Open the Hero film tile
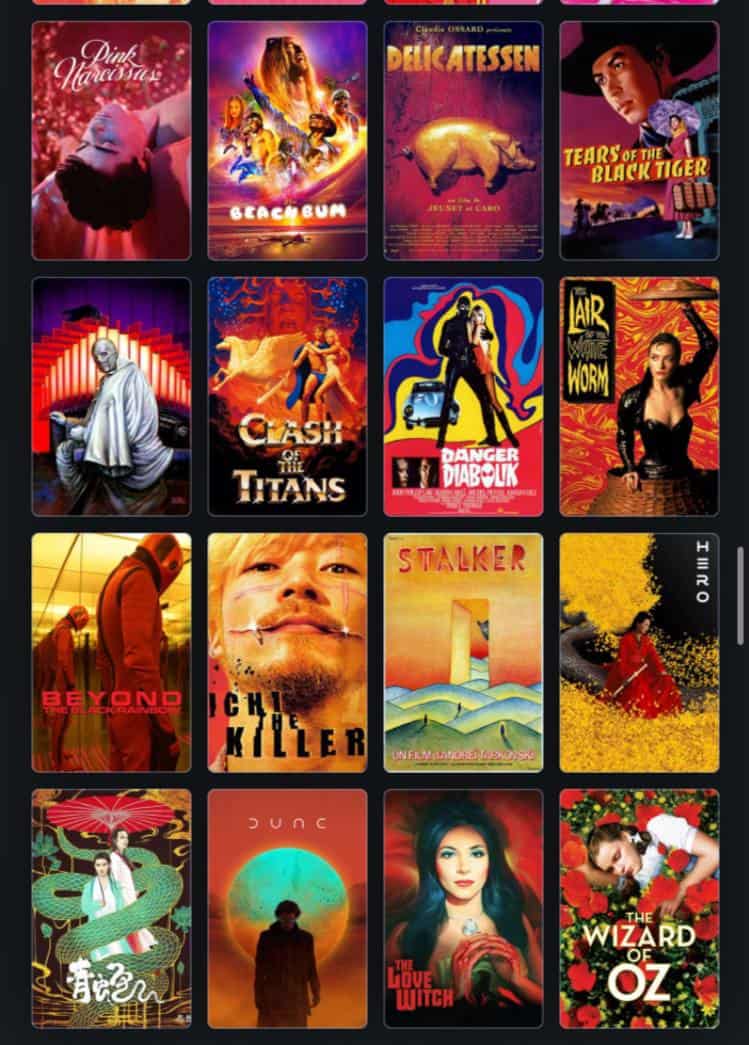The width and height of the screenshot is (749, 1045). click(x=639, y=653)
